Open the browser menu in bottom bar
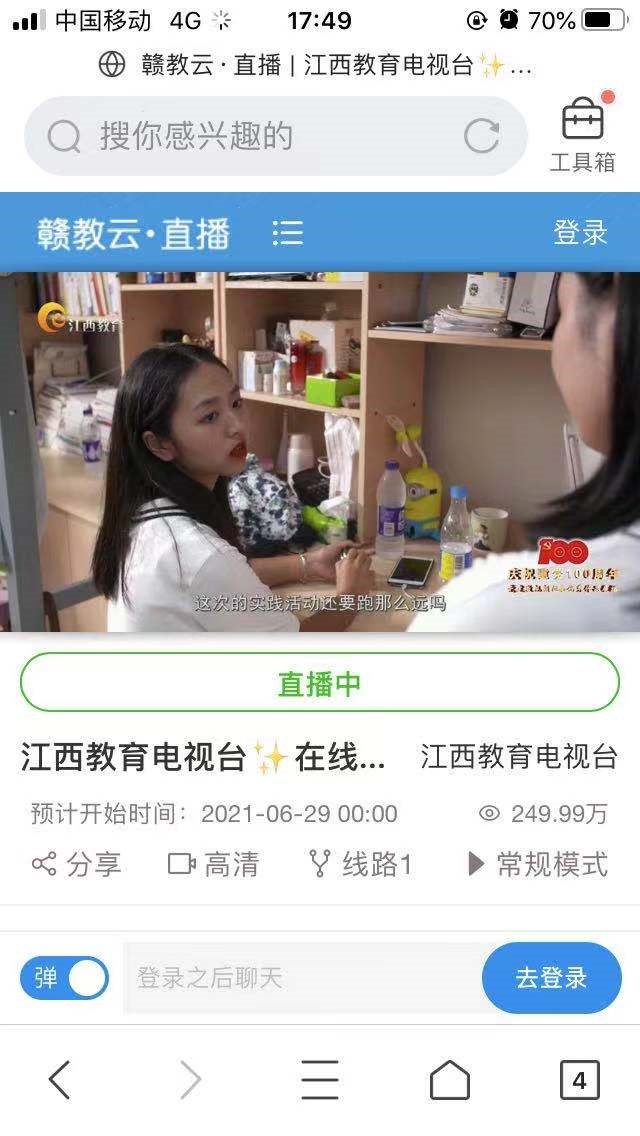This screenshot has height=1136, width=640. tap(320, 1080)
